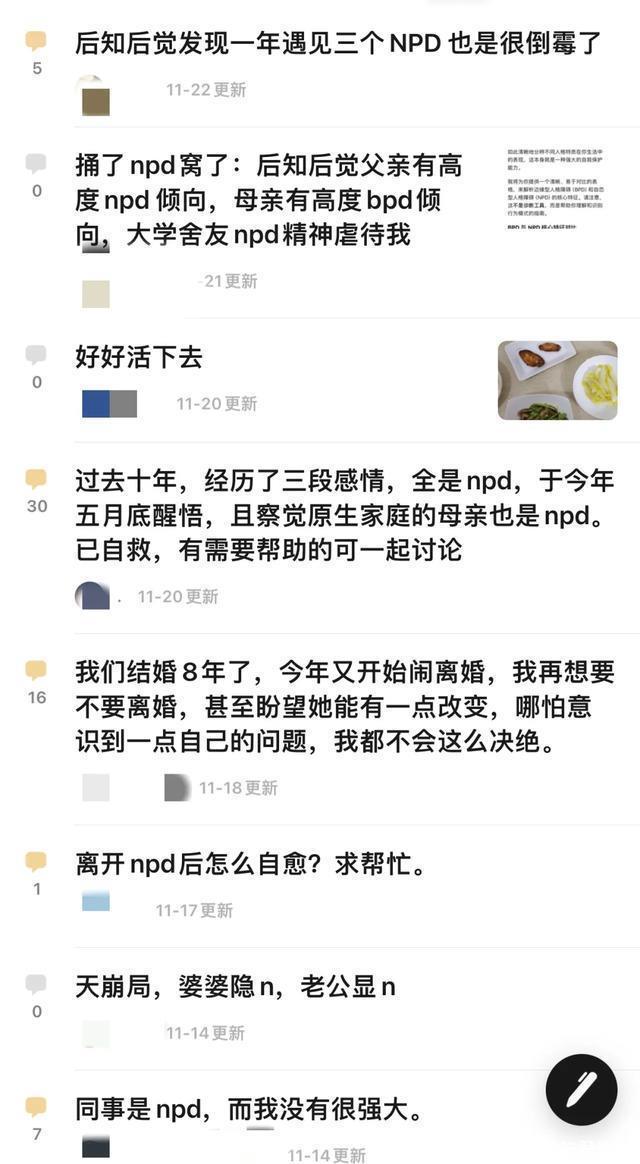
Task: Open post starting with 捅了npd窝了
Action: [270, 200]
